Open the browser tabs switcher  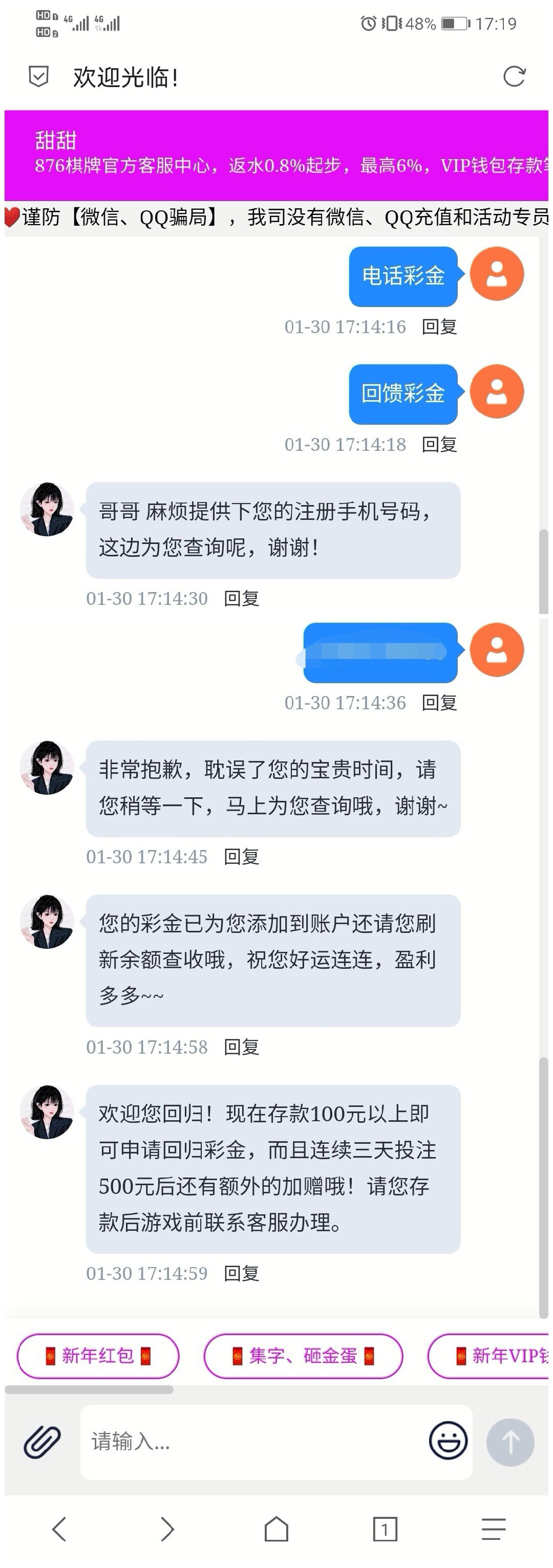(x=385, y=1529)
